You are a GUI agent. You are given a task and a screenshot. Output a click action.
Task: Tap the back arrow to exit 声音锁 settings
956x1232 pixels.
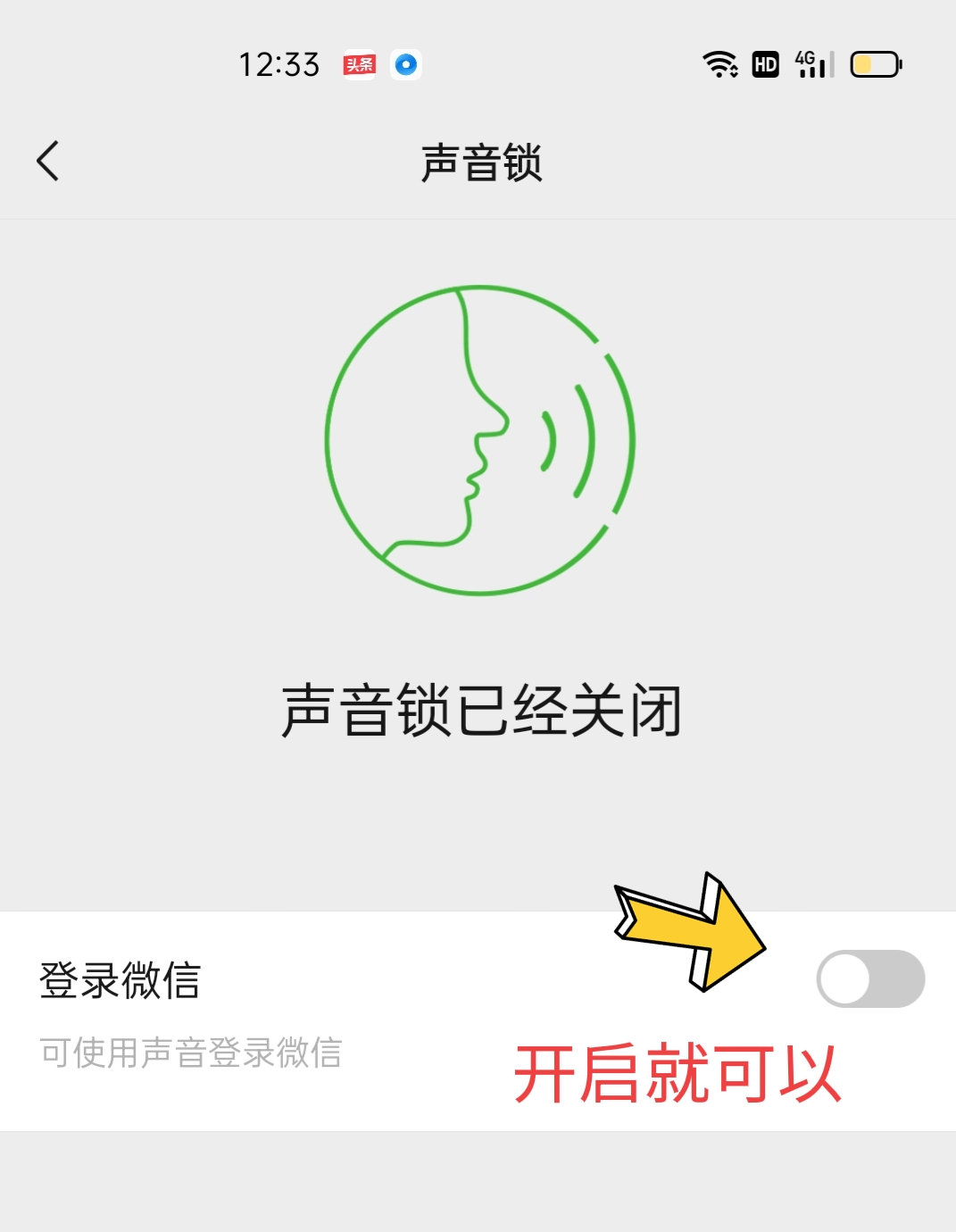pos(46,161)
